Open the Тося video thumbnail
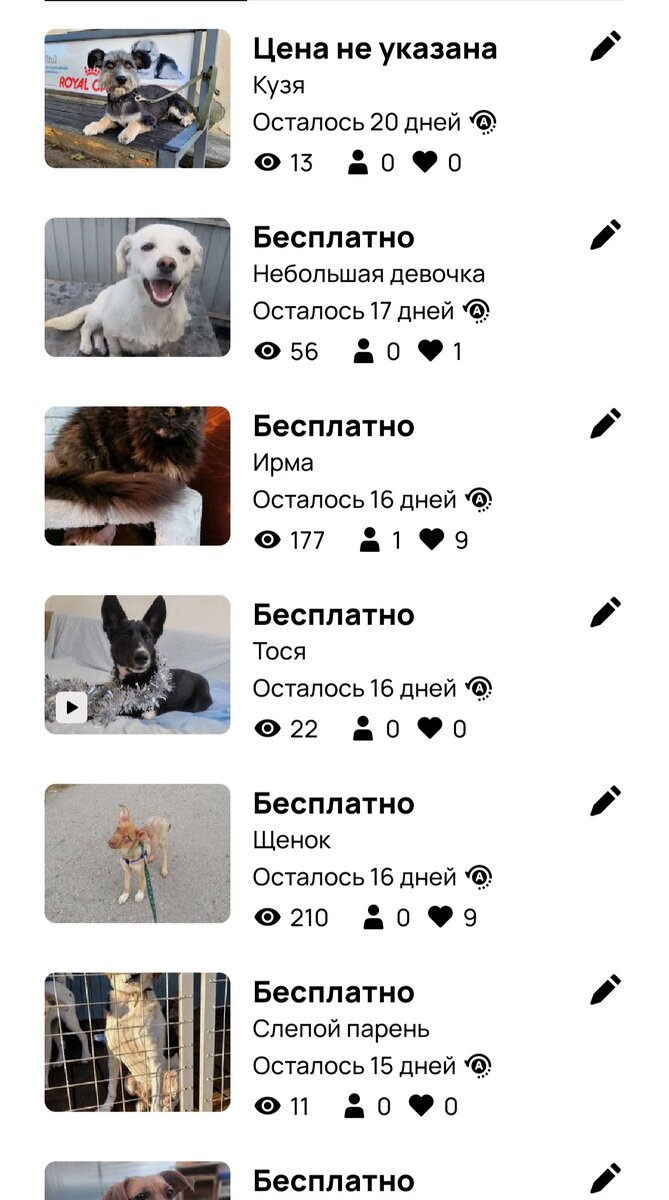Screen dimensions: 669x1200 coord(137,665)
